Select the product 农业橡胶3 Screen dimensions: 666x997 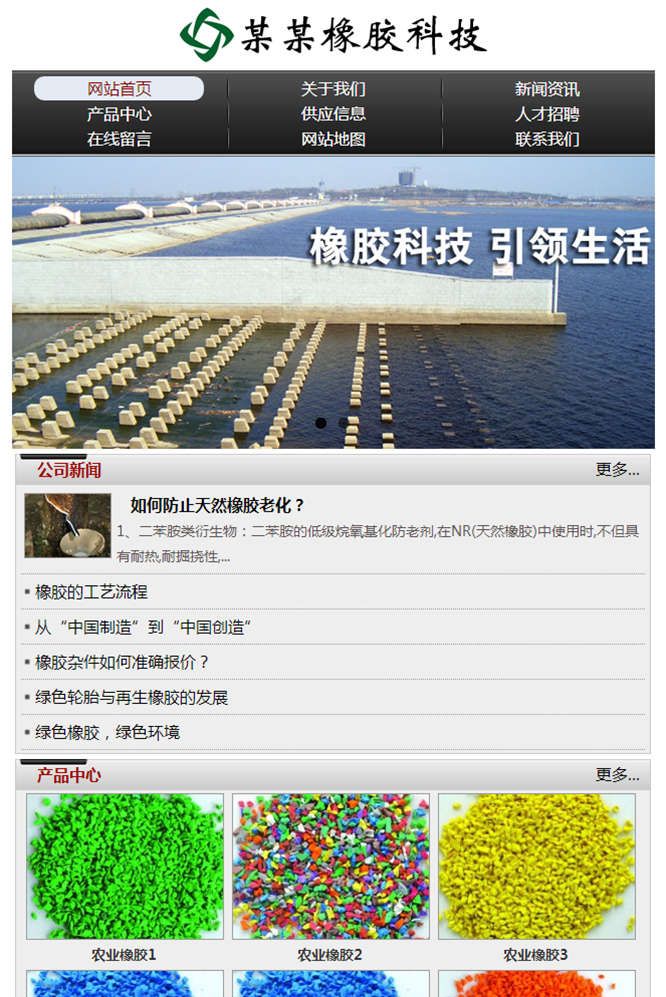coord(536,866)
